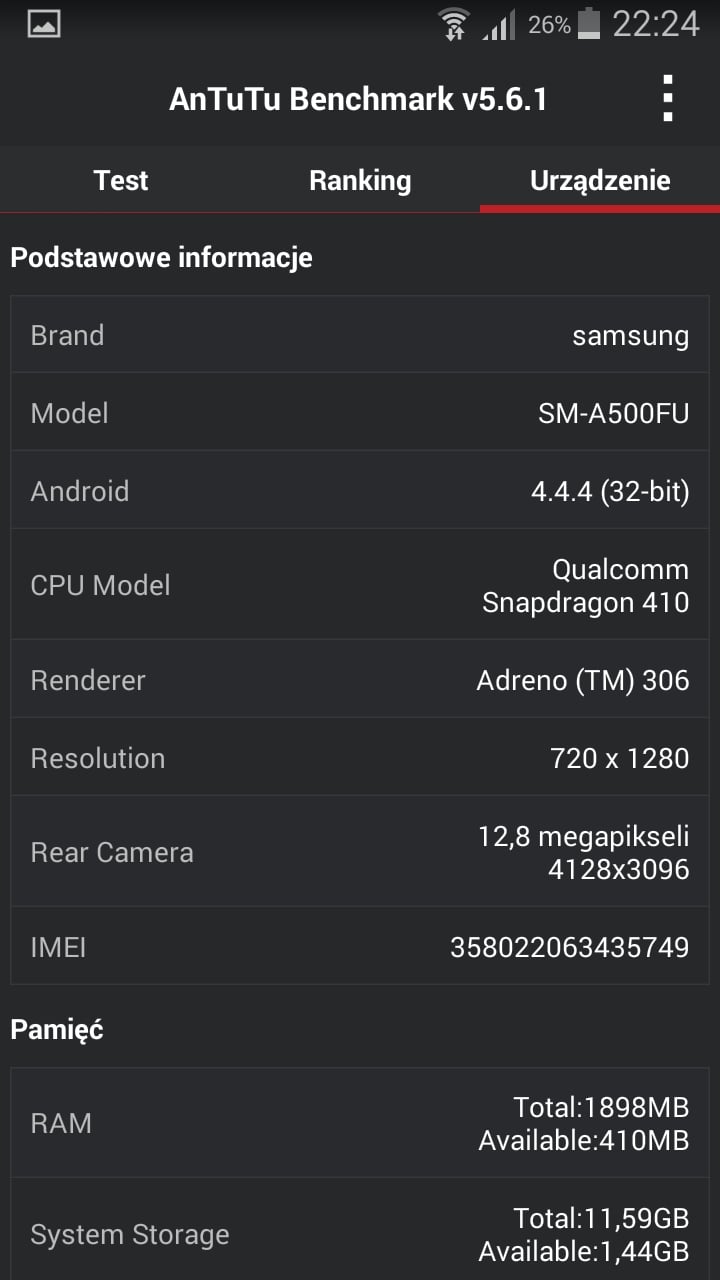Screen dimensions: 720x1280
Task: Switch to the Test tab
Action: (120, 180)
